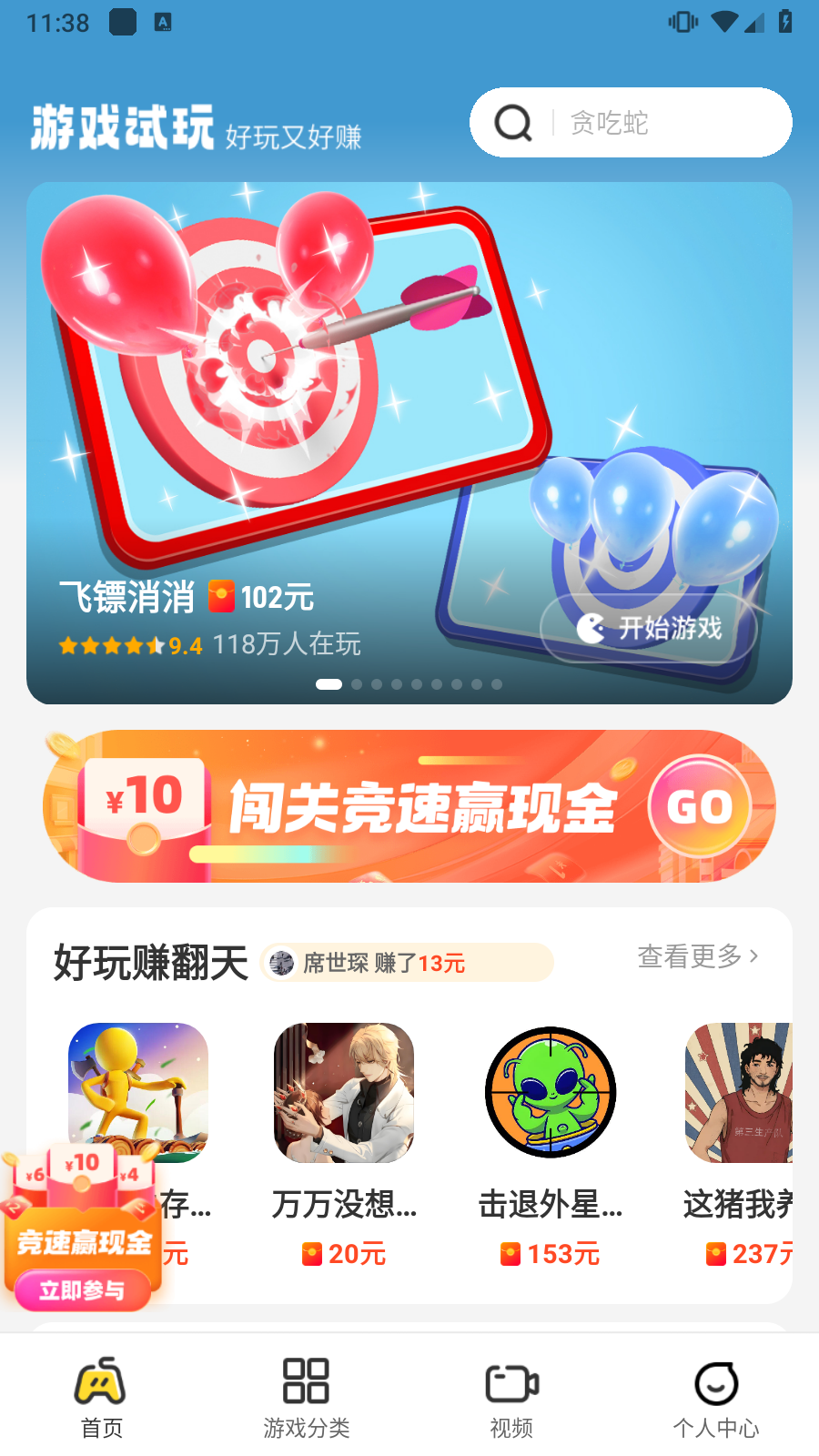819x1456 pixels.
Task: Tap GO on the 闯关竞速赢现金 banner
Action: tap(699, 806)
